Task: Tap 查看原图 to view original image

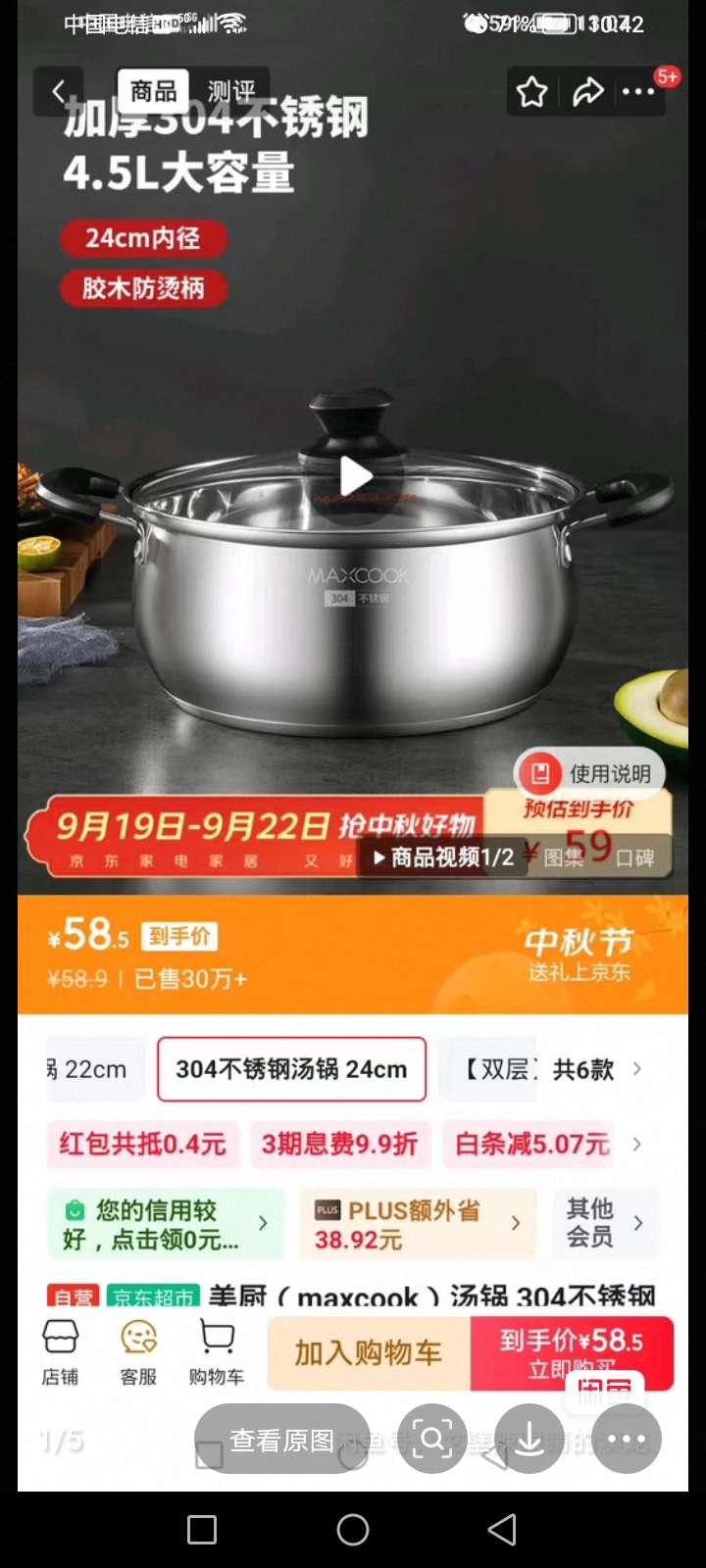Action: tap(282, 1440)
